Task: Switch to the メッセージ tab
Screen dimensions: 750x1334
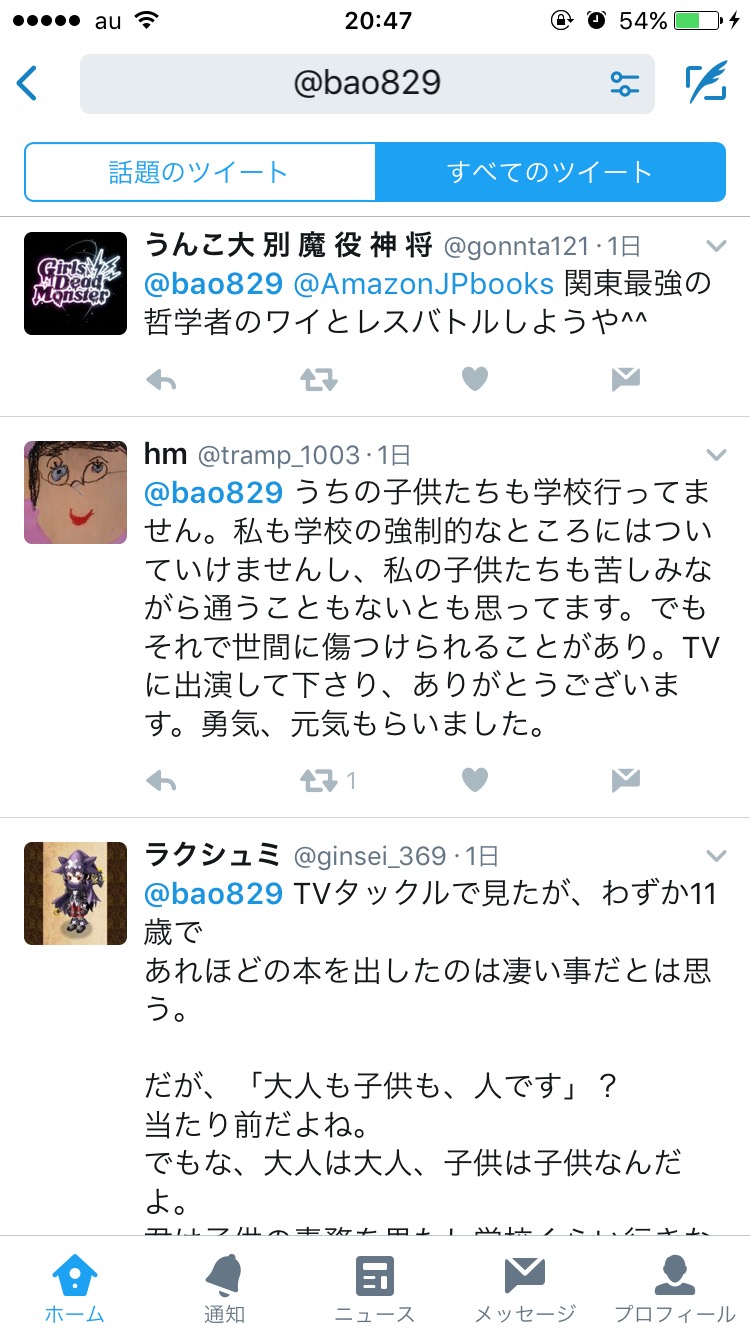Action: pos(524,1288)
